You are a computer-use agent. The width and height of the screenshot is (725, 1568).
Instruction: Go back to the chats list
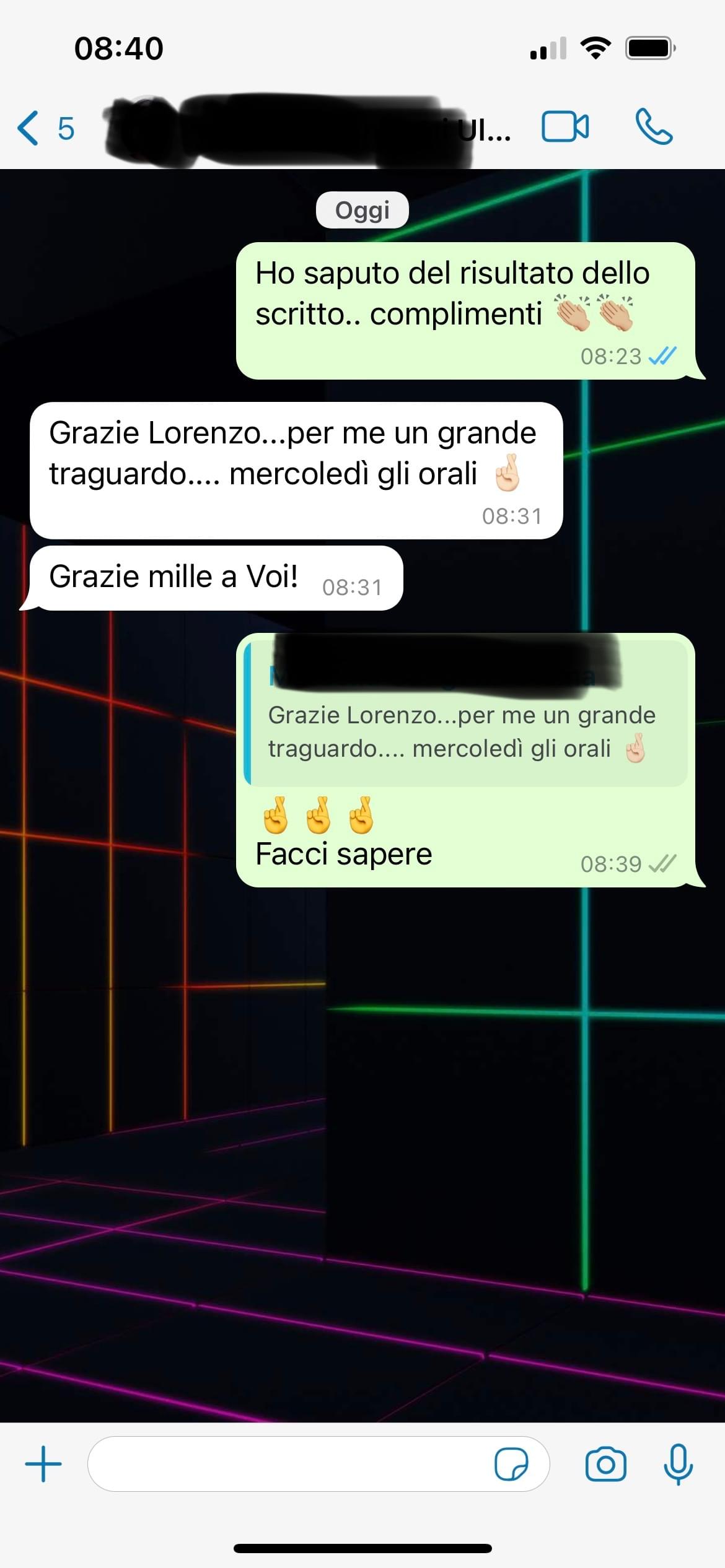click(x=43, y=128)
